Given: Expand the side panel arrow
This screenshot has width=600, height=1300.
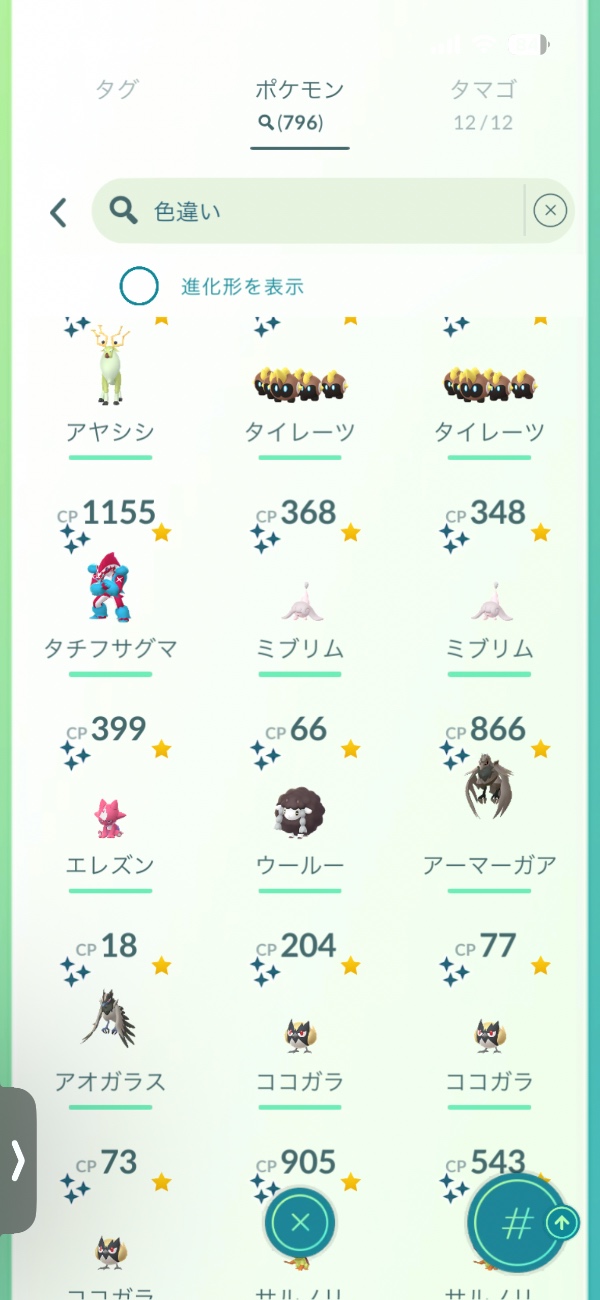Looking at the screenshot, I should click(x=18, y=1160).
